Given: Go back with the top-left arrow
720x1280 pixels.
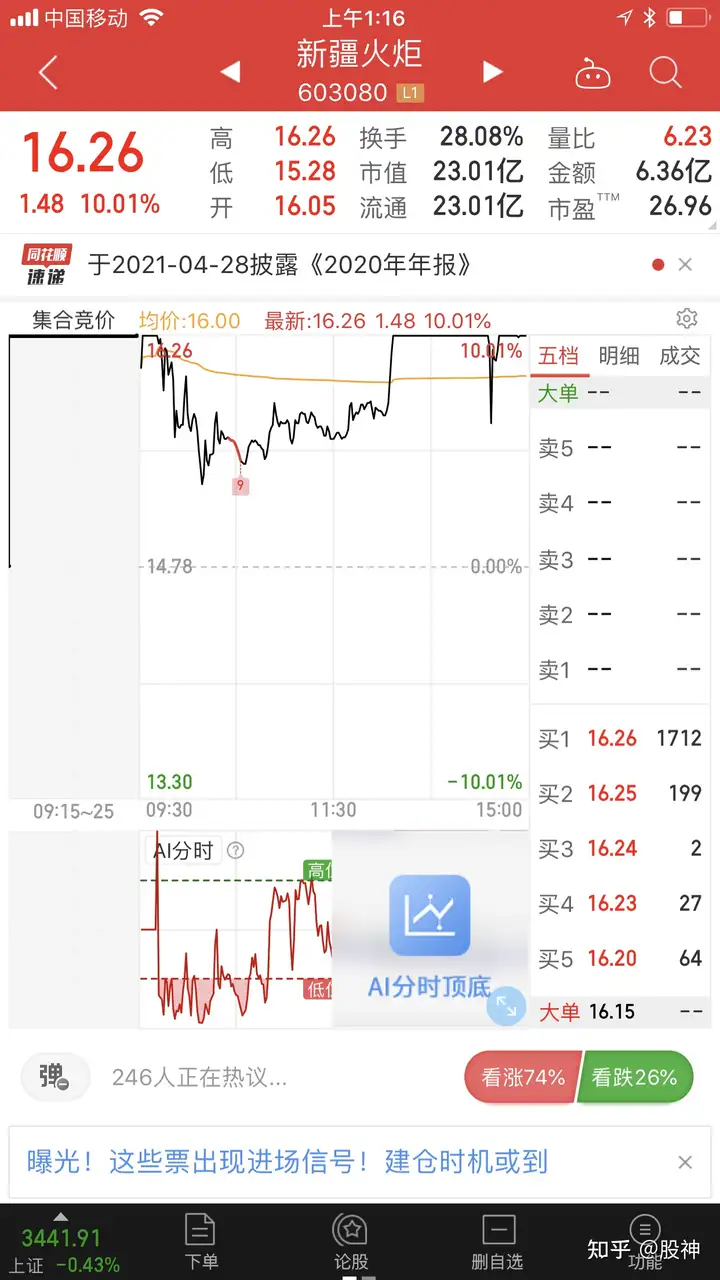Looking at the screenshot, I should [47, 72].
